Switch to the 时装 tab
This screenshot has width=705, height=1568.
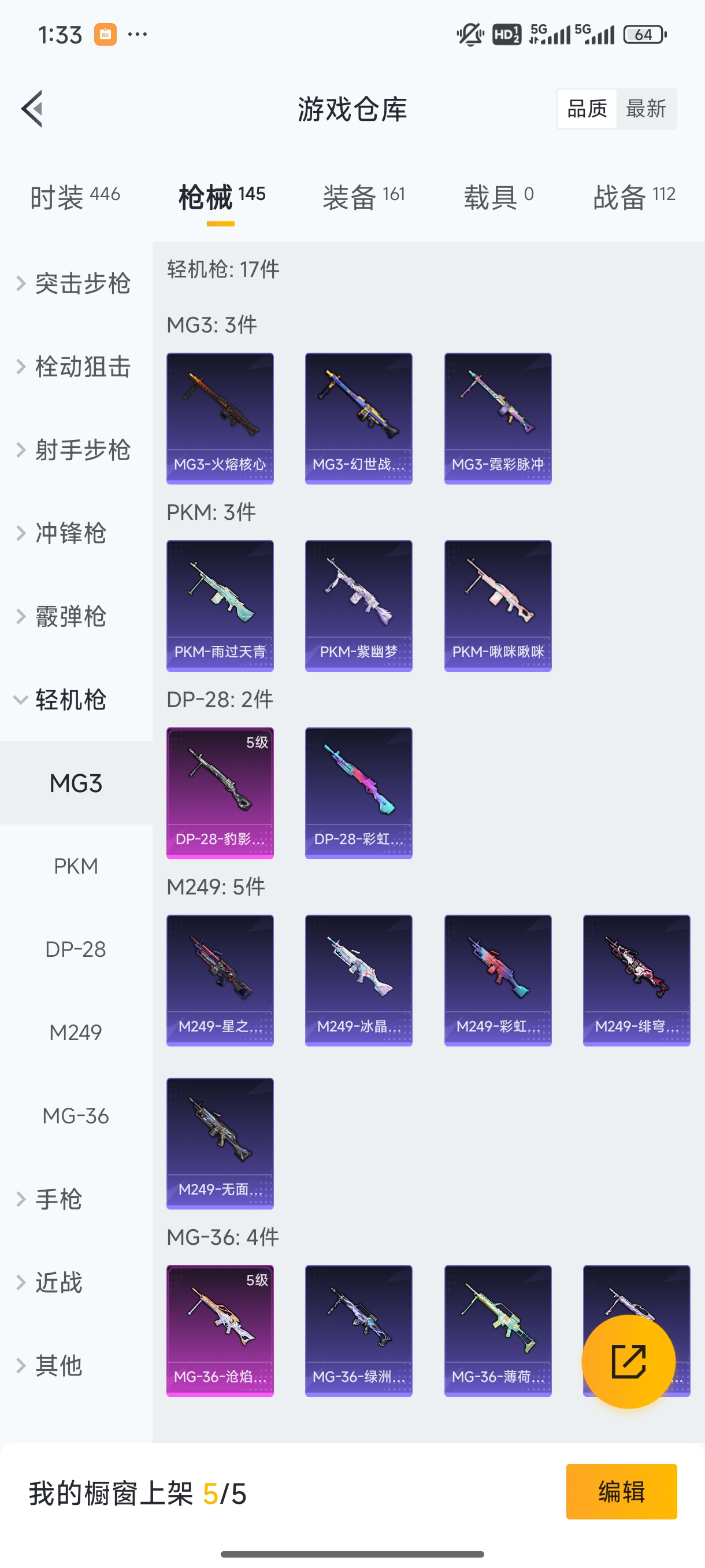coord(75,197)
